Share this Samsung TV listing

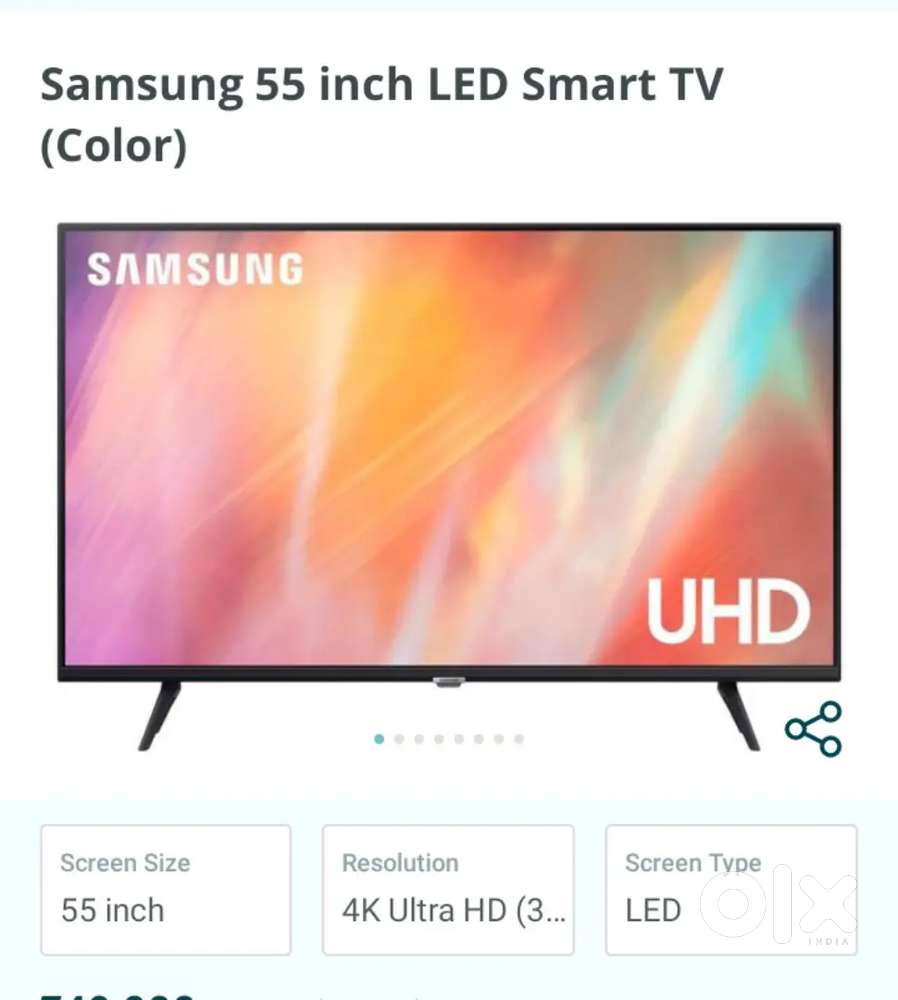[813, 729]
